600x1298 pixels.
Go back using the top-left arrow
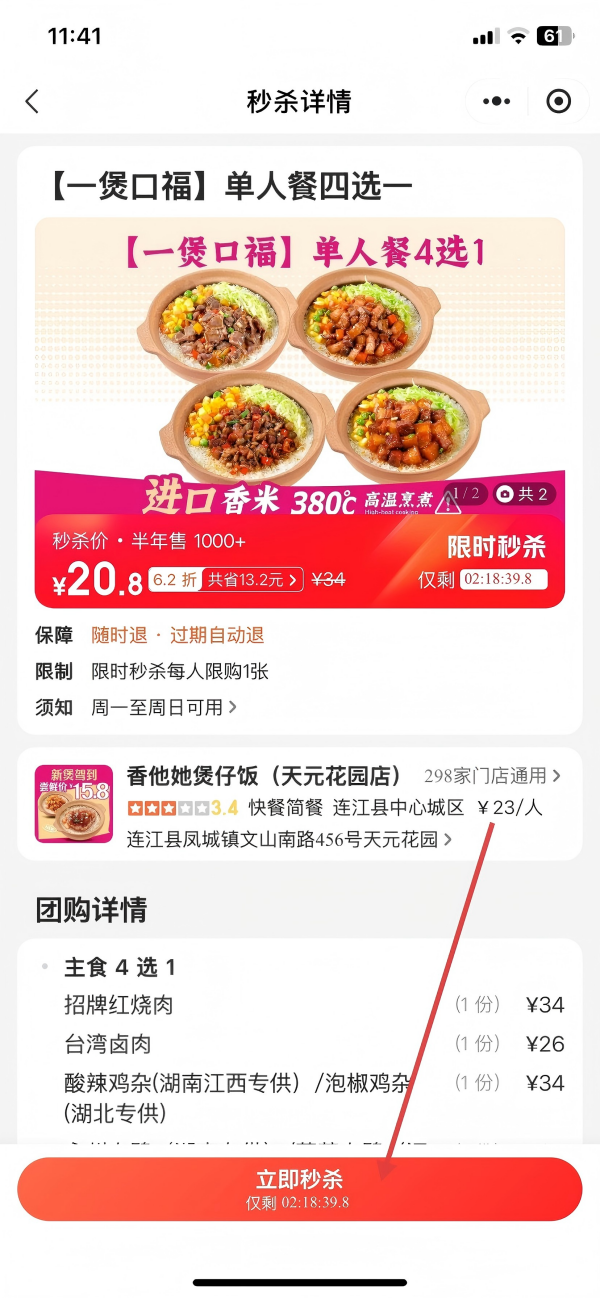(32, 101)
